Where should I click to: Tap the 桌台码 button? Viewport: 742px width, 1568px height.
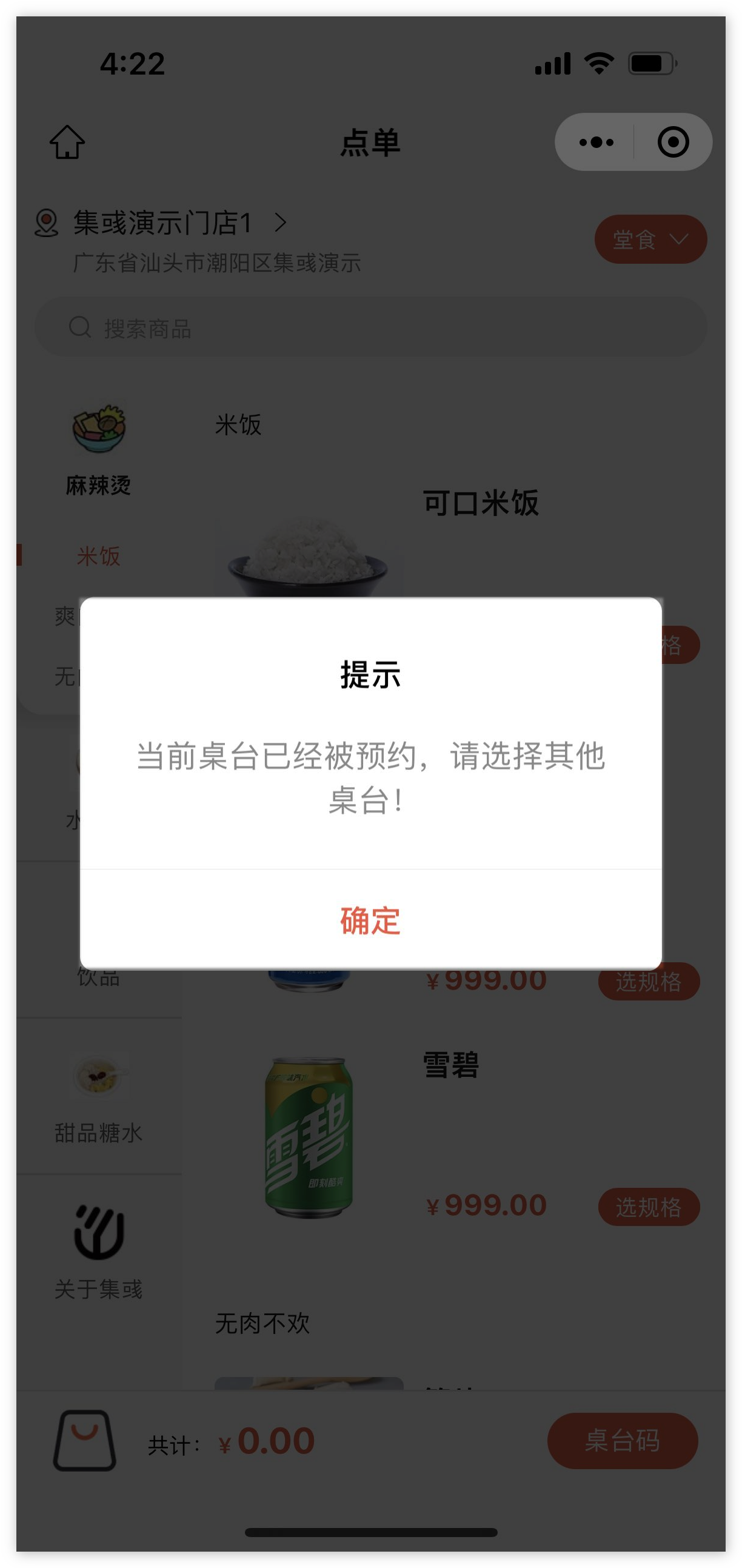(622, 1440)
